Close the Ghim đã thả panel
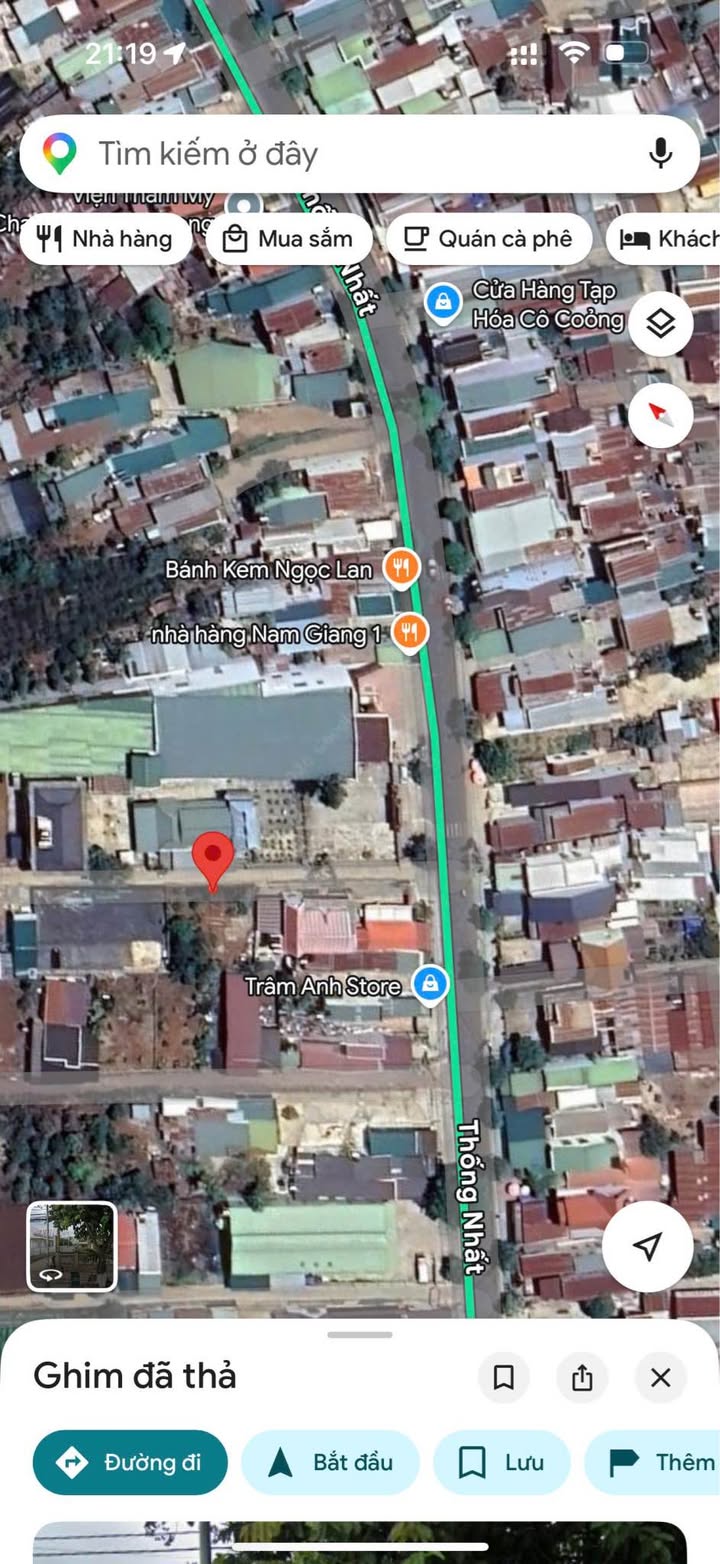 coord(661,1378)
